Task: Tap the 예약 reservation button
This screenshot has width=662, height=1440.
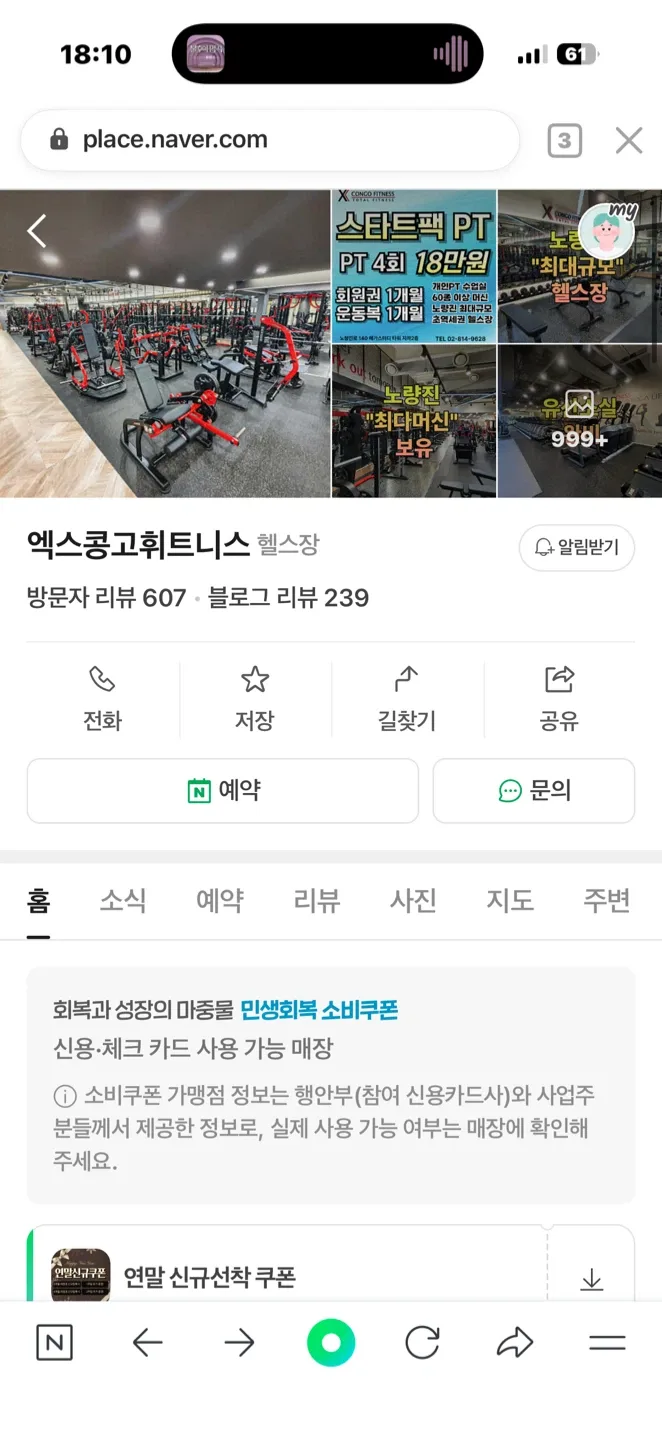Action: [223, 791]
